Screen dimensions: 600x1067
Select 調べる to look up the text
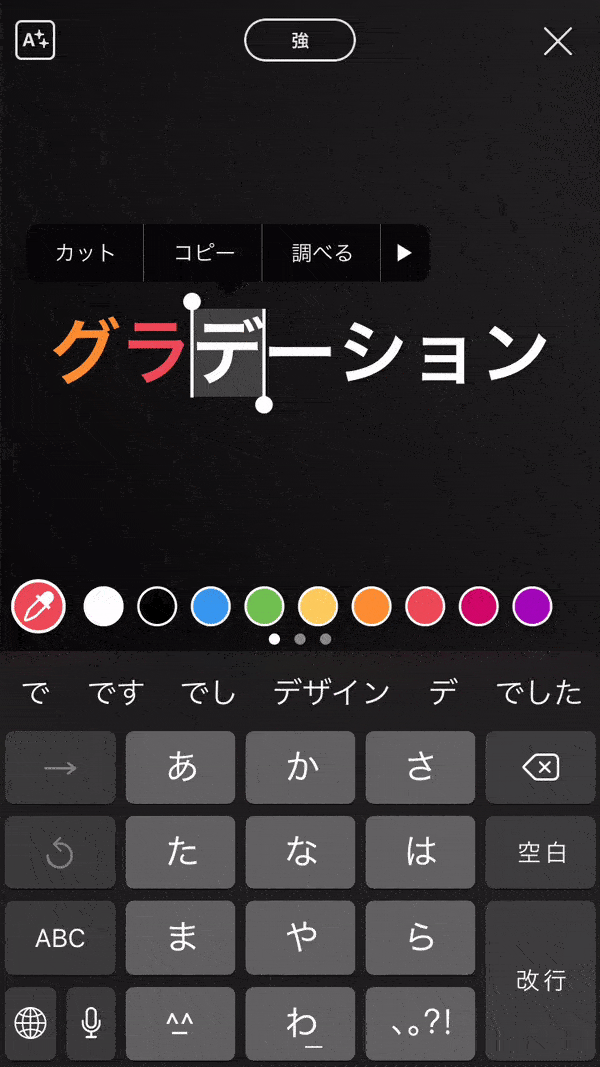[x=322, y=253]
